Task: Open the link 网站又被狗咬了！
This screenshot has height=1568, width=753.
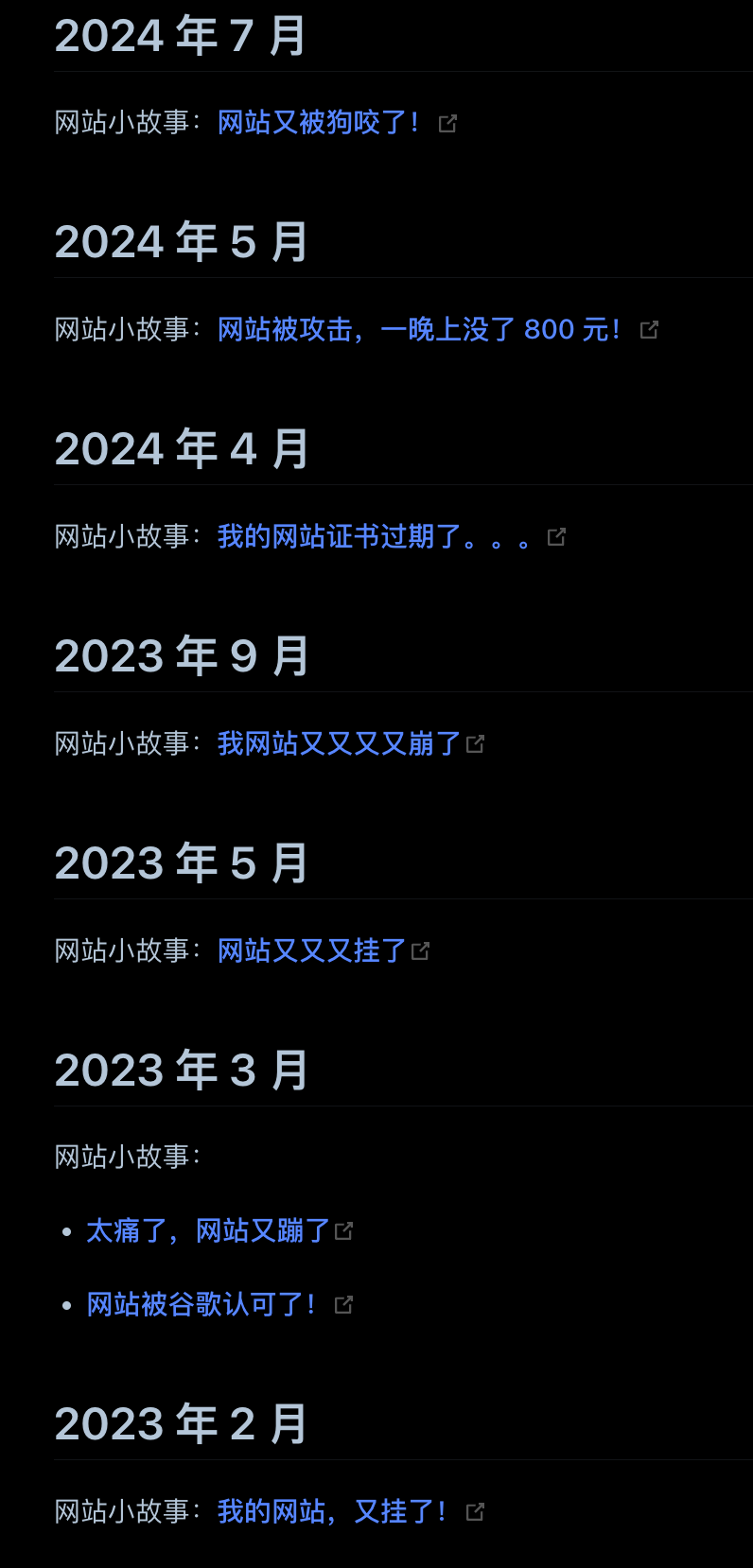Action: tap(319, 123)
